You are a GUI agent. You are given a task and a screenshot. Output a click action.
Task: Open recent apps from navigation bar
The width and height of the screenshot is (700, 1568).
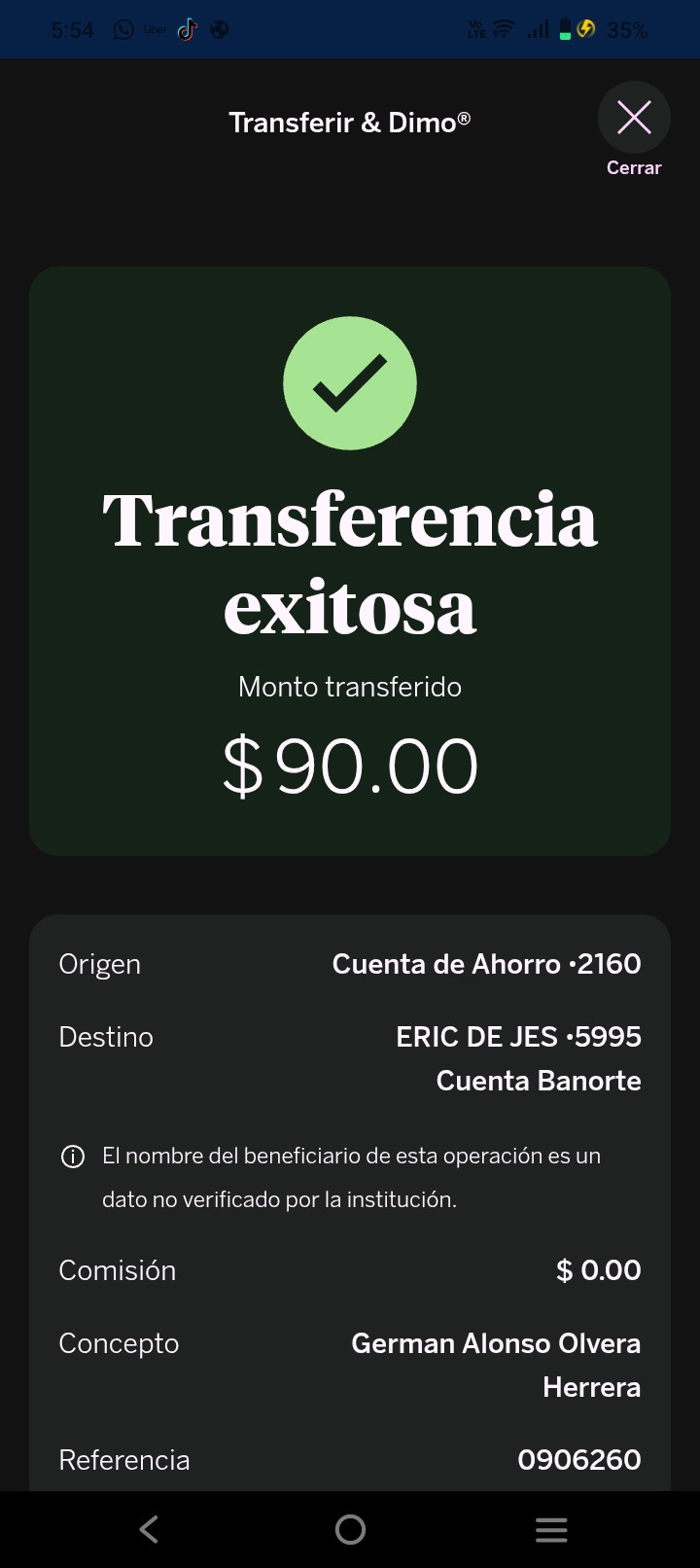[551, 1529]
